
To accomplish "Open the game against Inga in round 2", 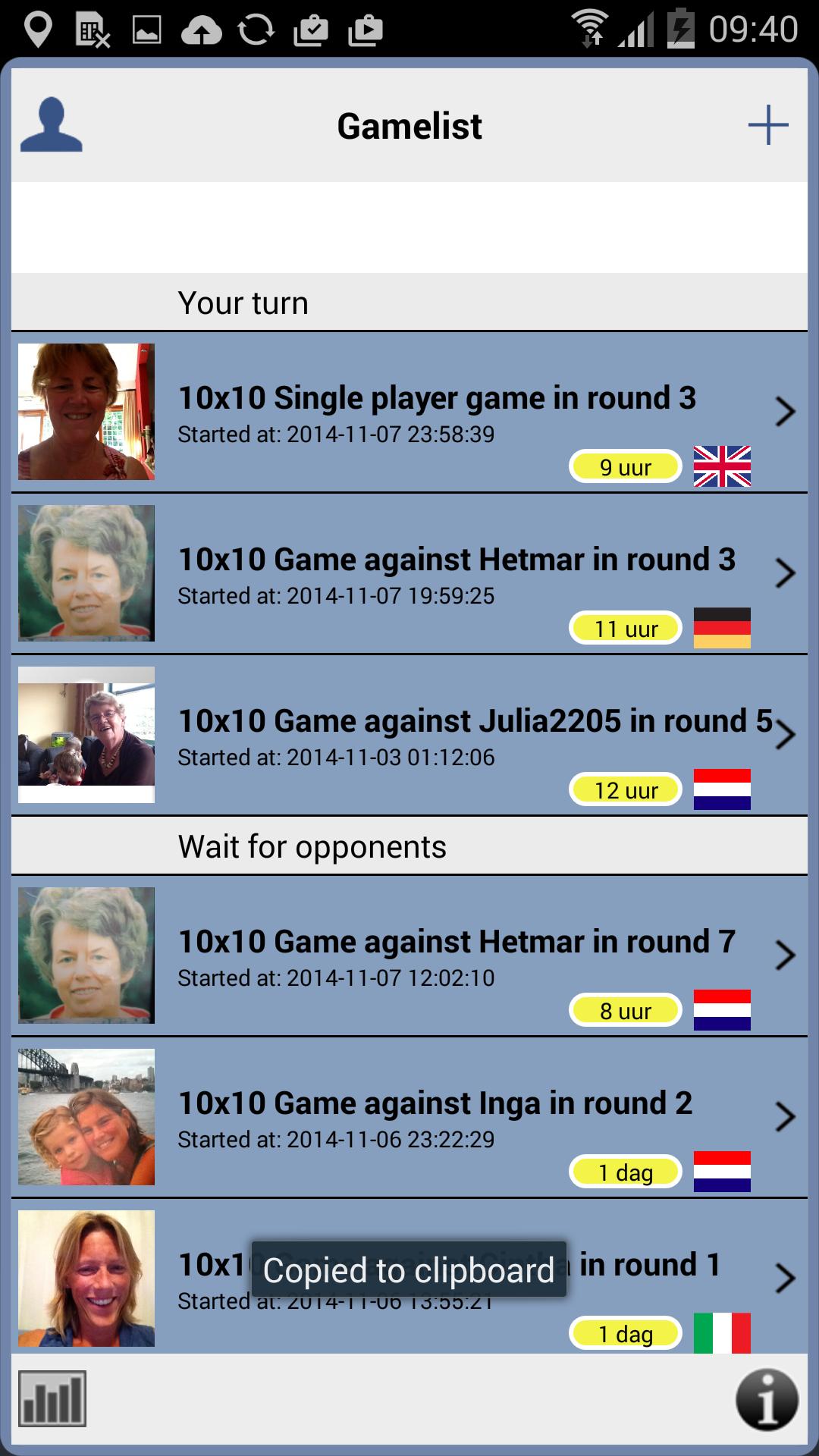I will click(435, 1117).
